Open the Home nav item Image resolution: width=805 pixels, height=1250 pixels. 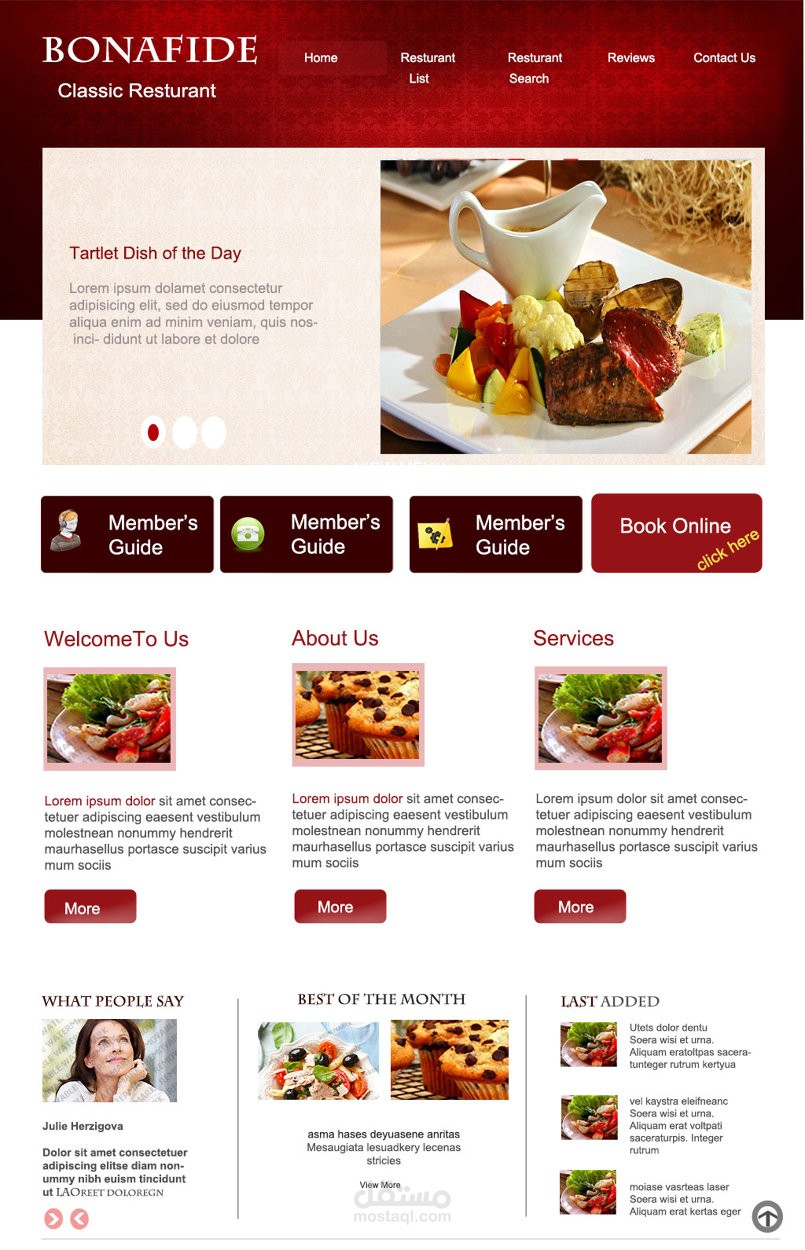click(x=321, y=58)
